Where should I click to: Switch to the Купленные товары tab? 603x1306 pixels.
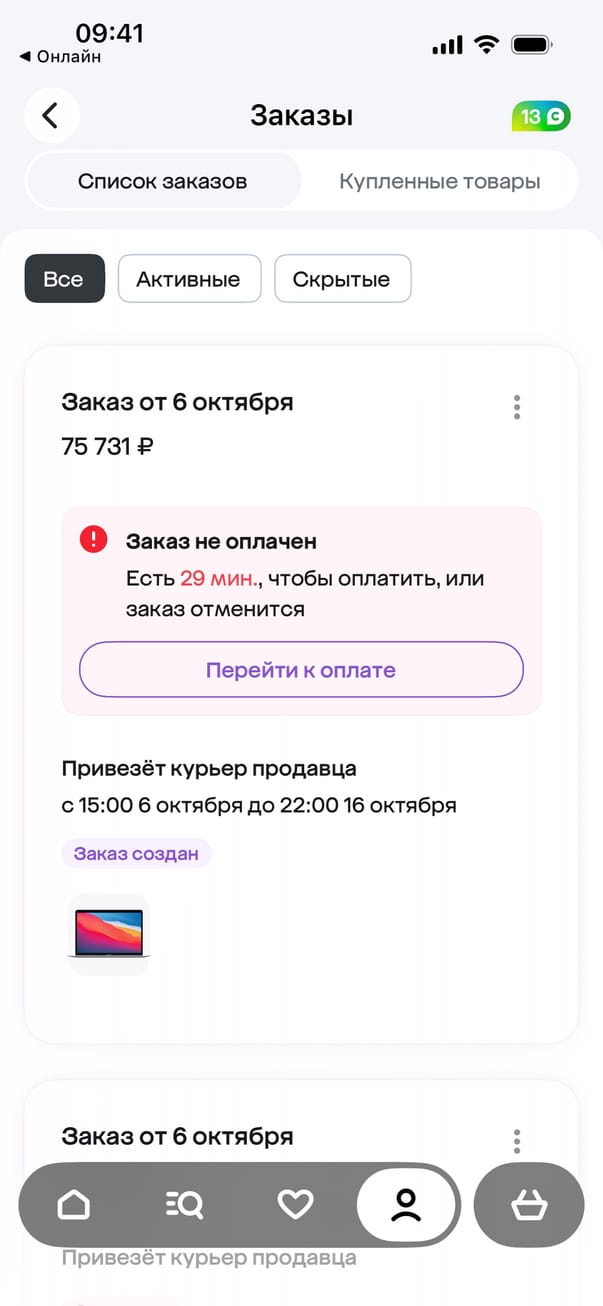point(439,182)
